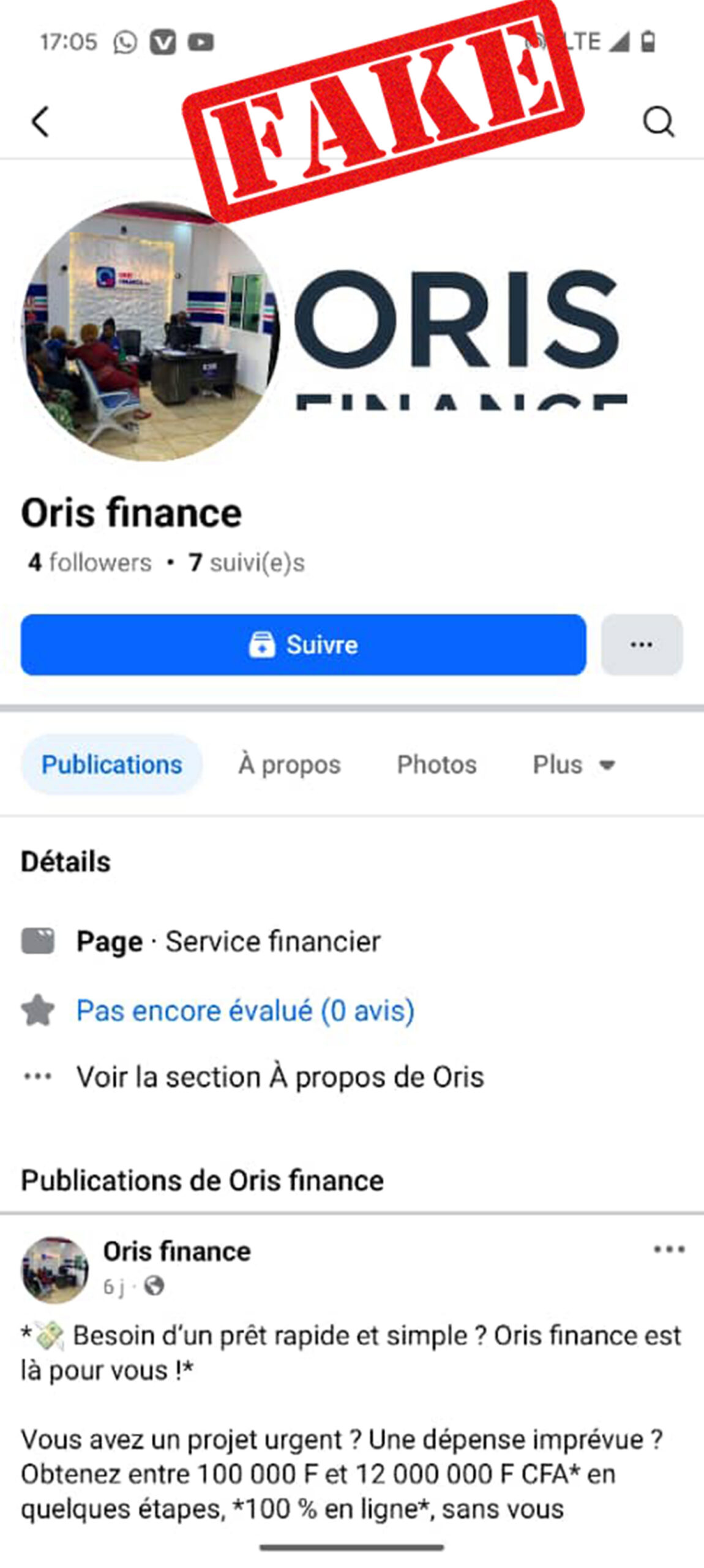Screen dimensions: 704x1568
Task: Open the Pas encore évalué reviews link
Action: (245, 1011)
